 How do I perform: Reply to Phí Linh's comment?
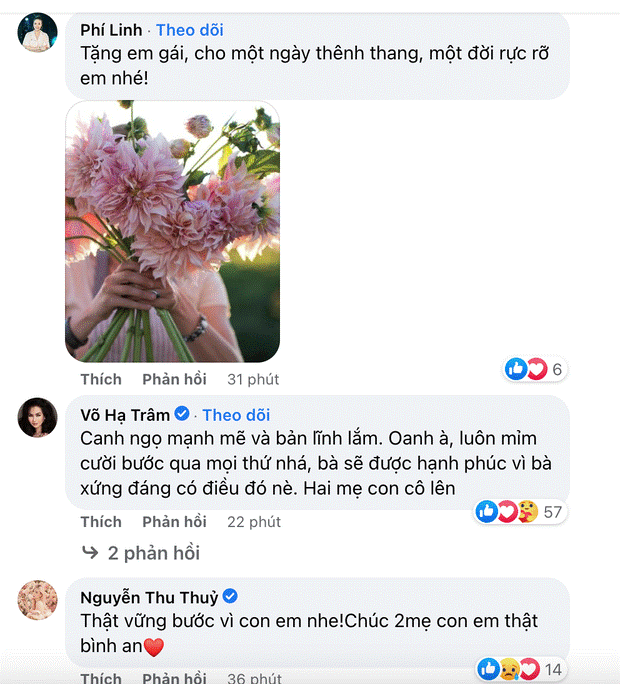pos(174,379)
